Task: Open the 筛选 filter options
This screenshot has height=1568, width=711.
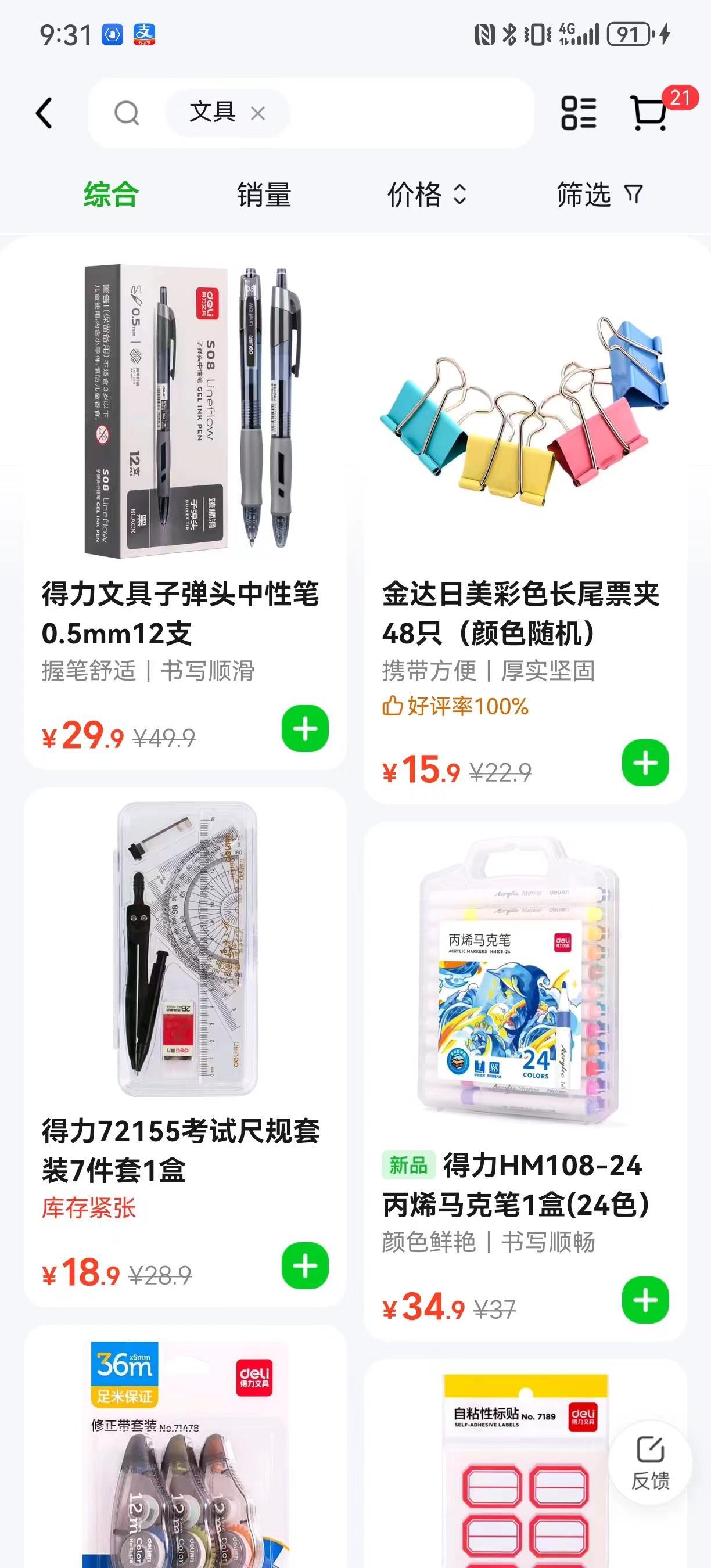Action: (599, 195)
